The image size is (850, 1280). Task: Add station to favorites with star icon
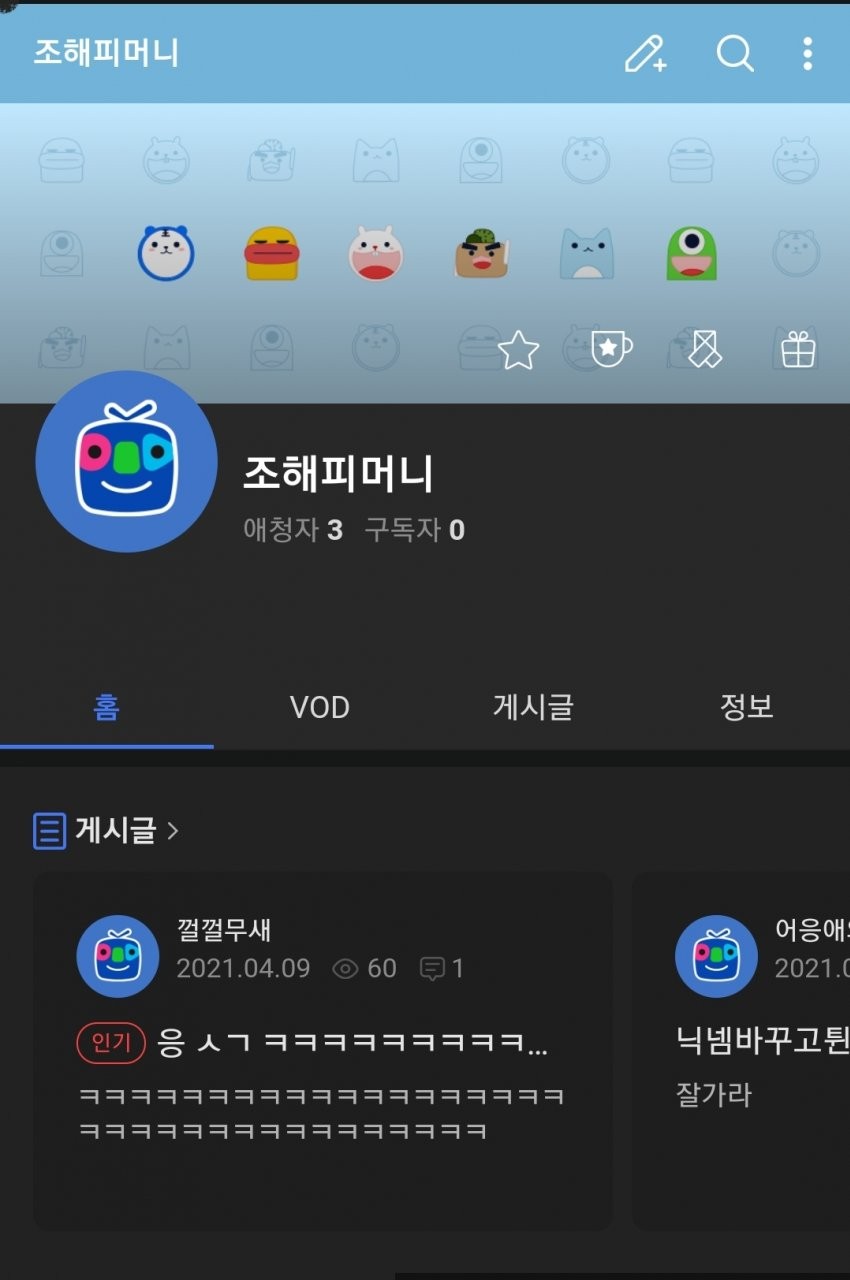click(518, 350)
